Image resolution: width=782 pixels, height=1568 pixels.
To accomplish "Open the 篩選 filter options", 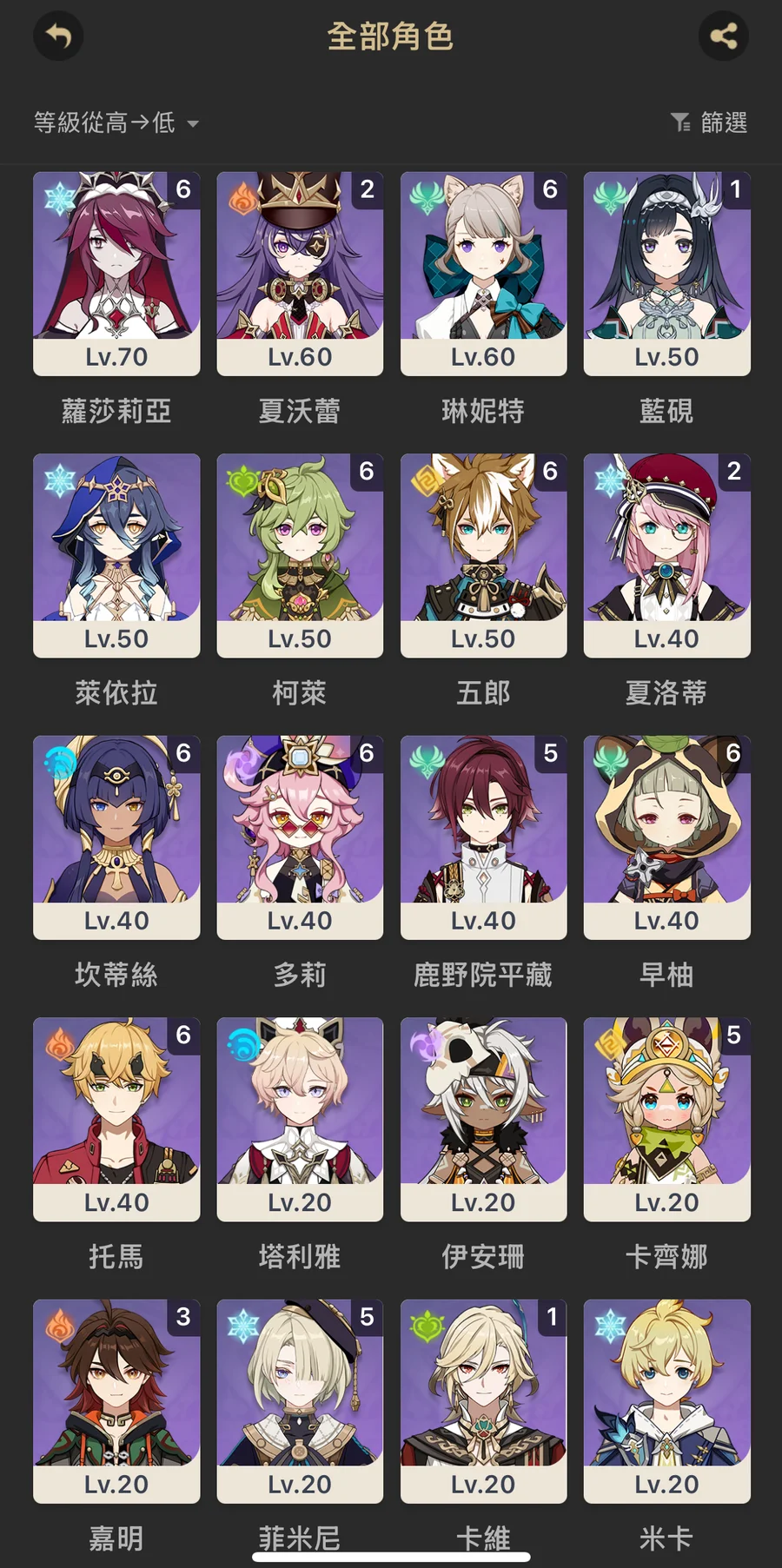I will 709,122.
